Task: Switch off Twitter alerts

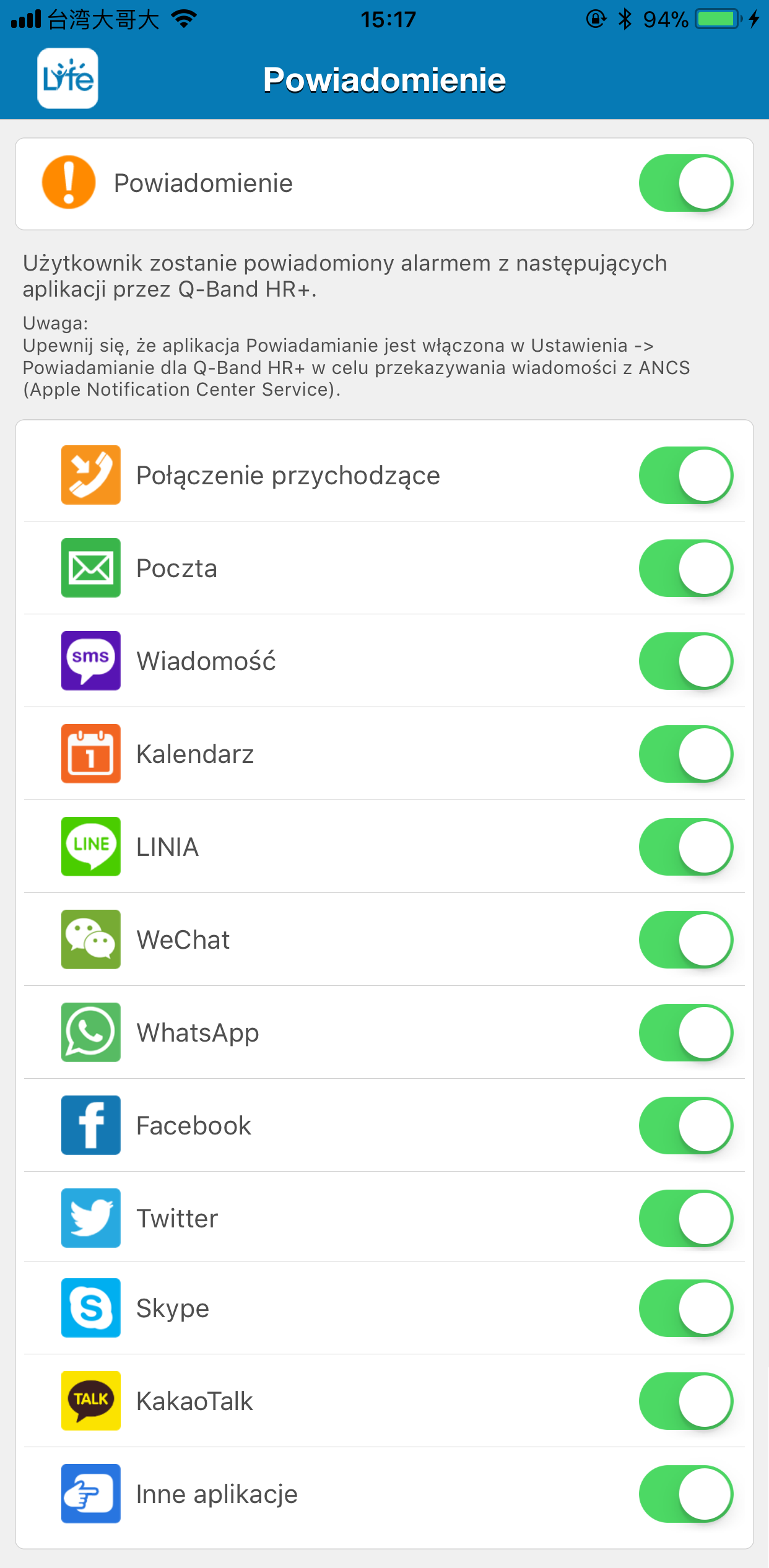Action: [686, 1219]
